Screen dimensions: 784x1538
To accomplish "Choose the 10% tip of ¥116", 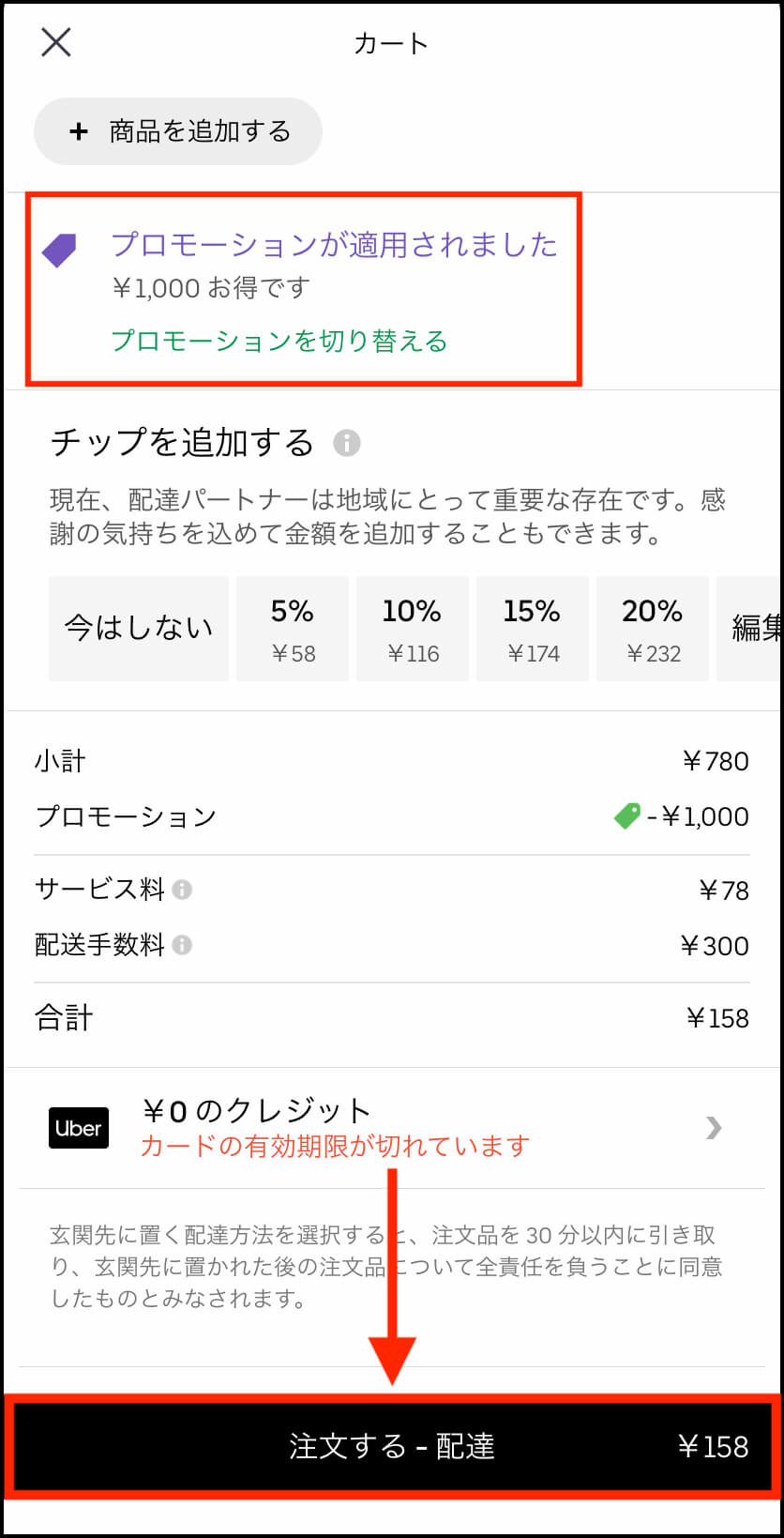I will (x=413, y=629).
